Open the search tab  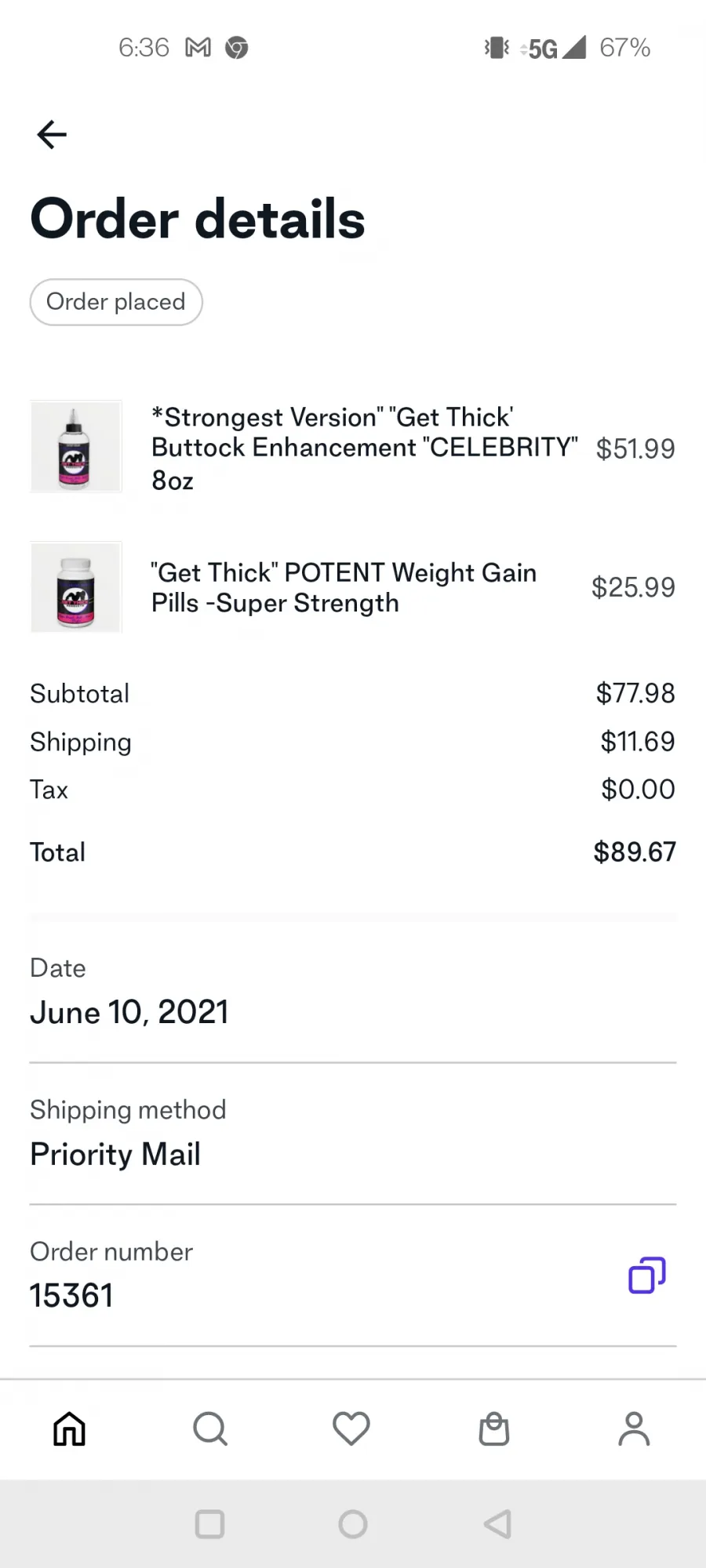(210, 1428)
